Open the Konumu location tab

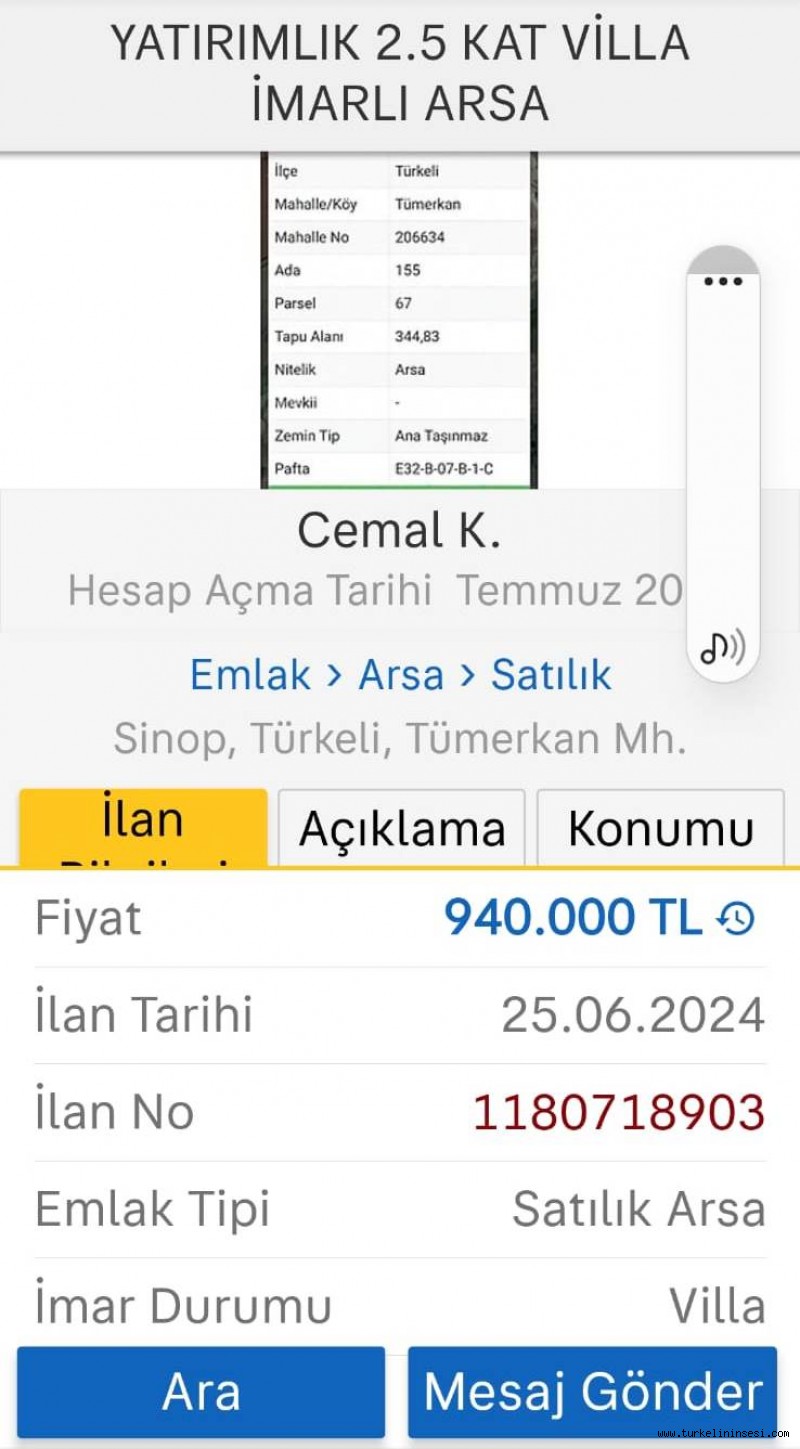click(x=661, y=828)
